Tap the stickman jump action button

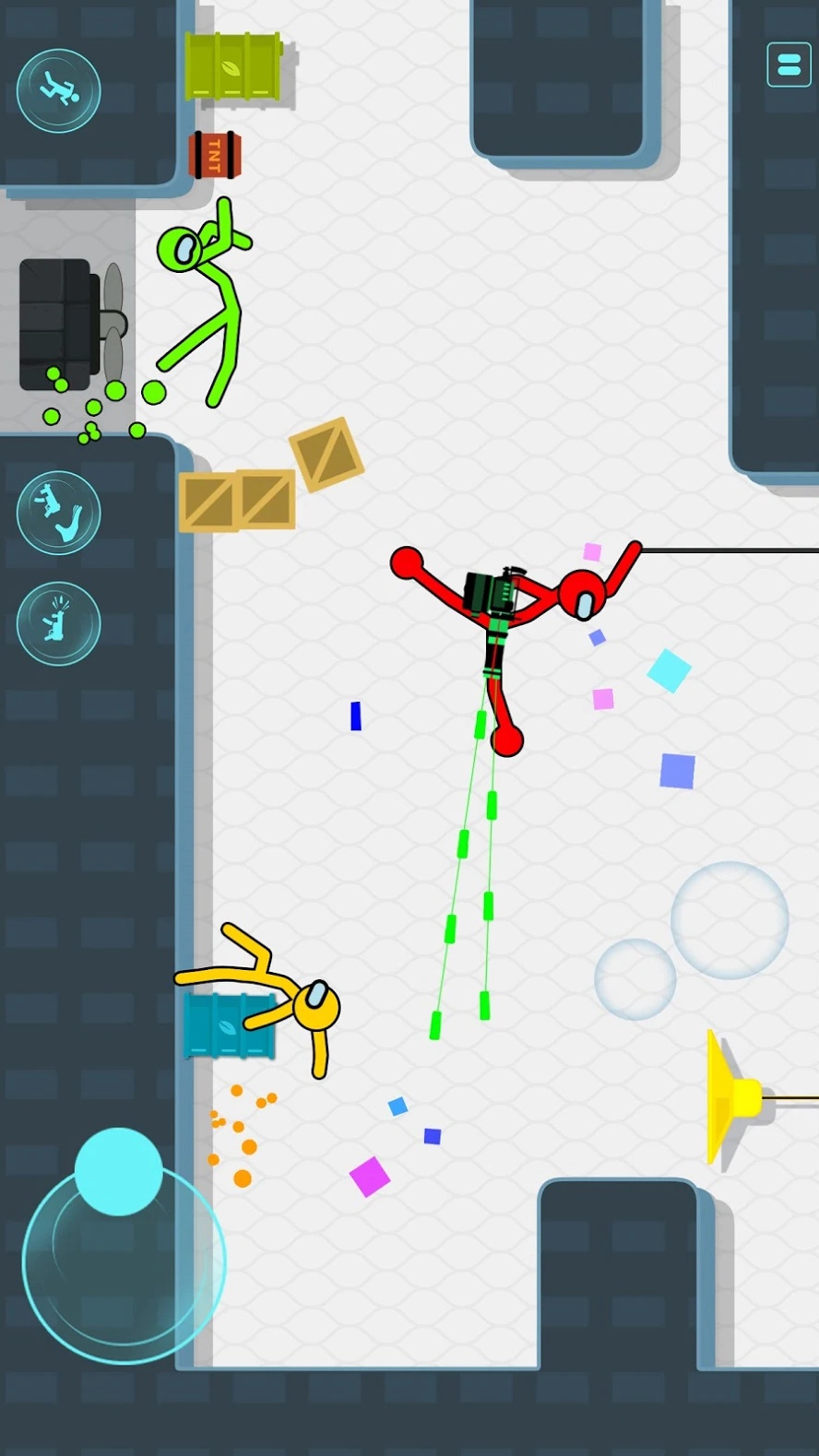(59, 90)
